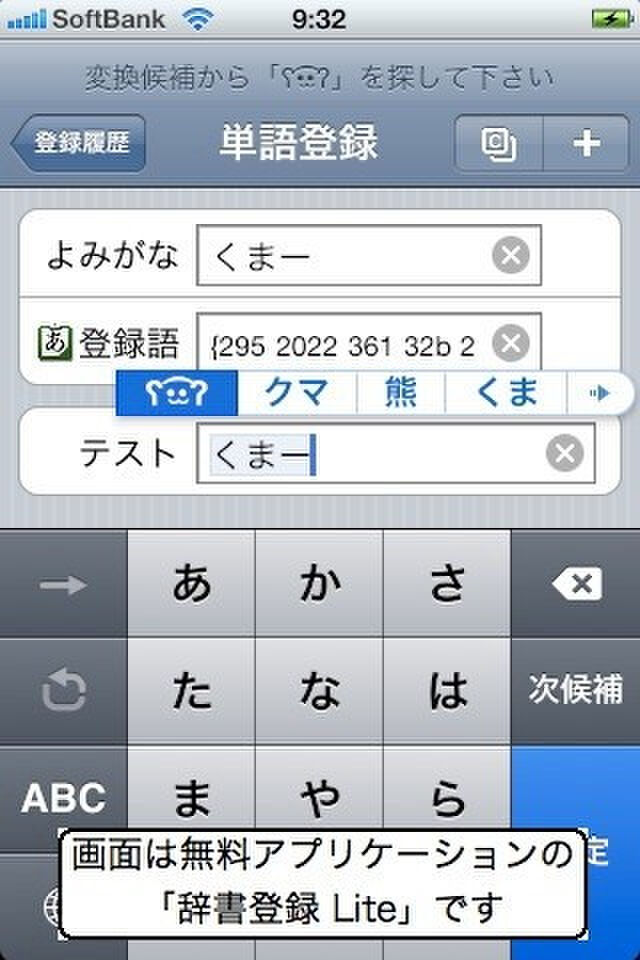Screen dimensions: 640x960
Task: Go back to 登録履歴
Action: tap(80, 143)
